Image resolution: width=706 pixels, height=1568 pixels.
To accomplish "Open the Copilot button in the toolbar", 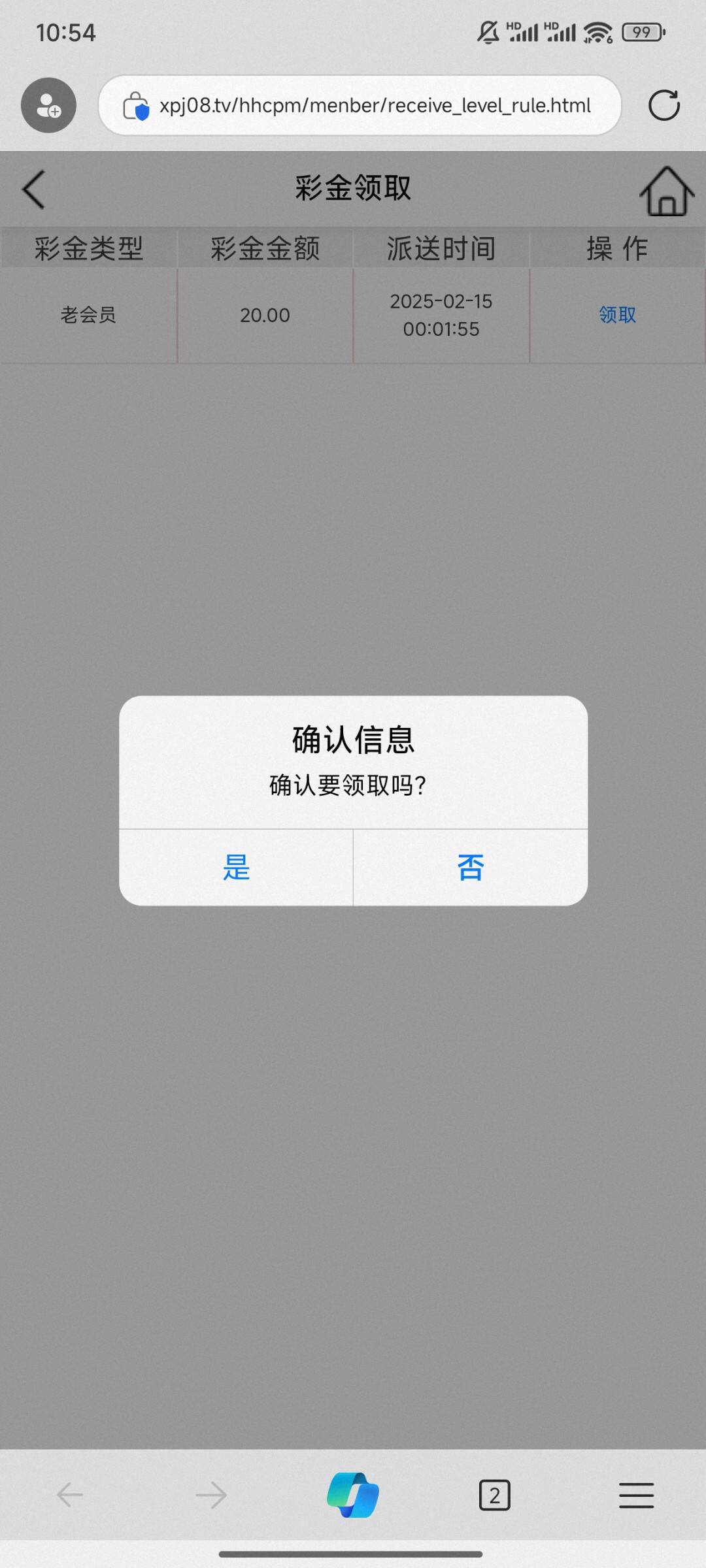I will pyautogui.click(x=353, y=1495).
